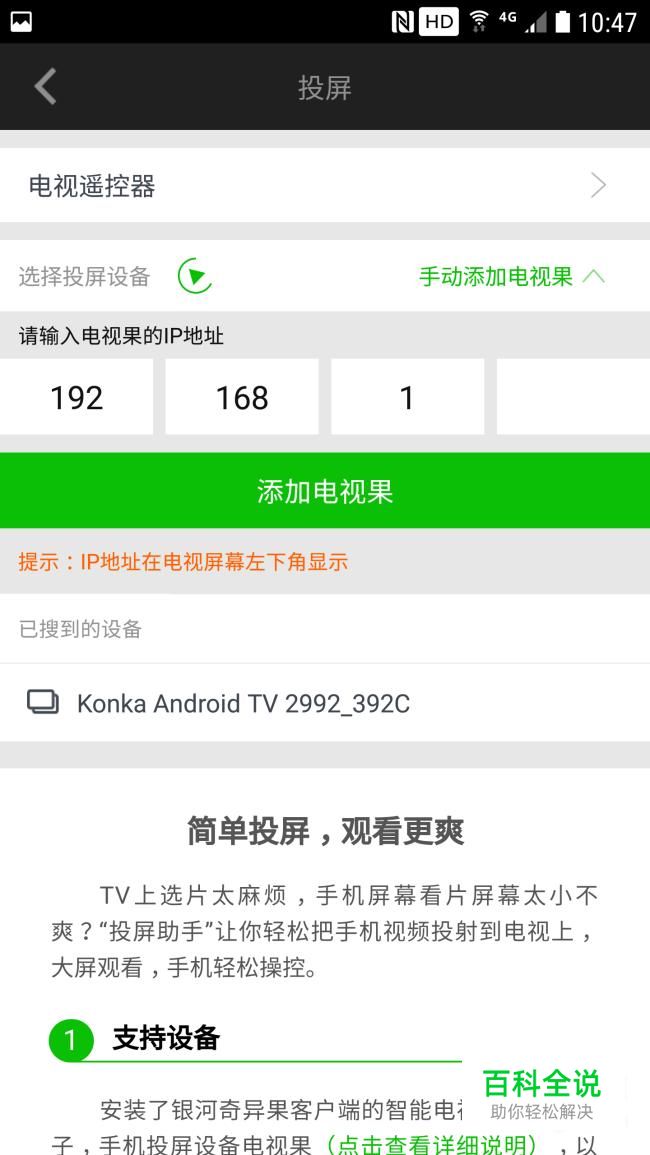Screen dimensions: 650x1155
Task: Edit the first IP field showing 192
Action: (77, 397)
